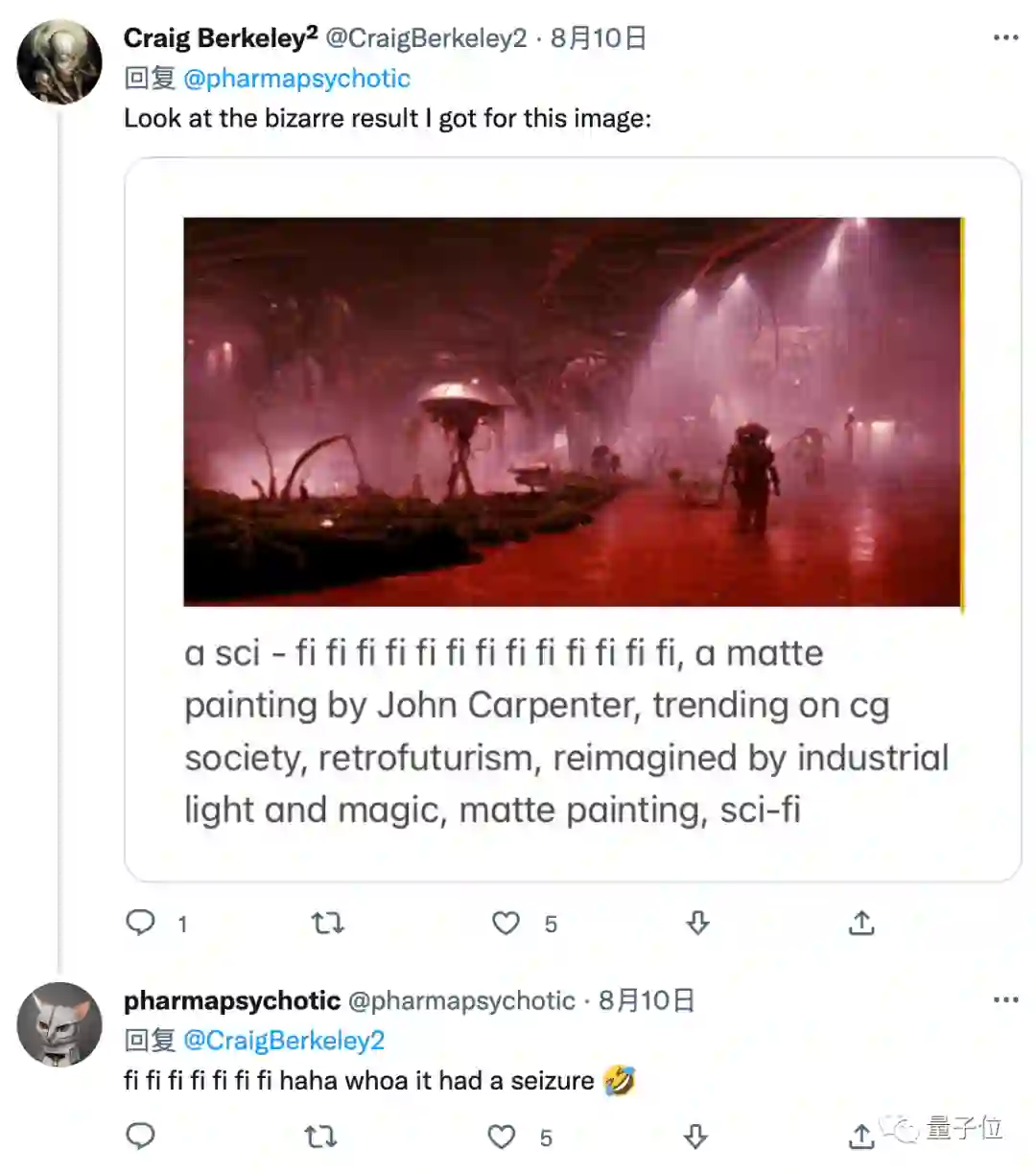The width and height of the screenshot is (1036, 1173).
Task: Open Craig Berkeley's profile avatar
Action: pyautogui.click(x=59, y=60)
